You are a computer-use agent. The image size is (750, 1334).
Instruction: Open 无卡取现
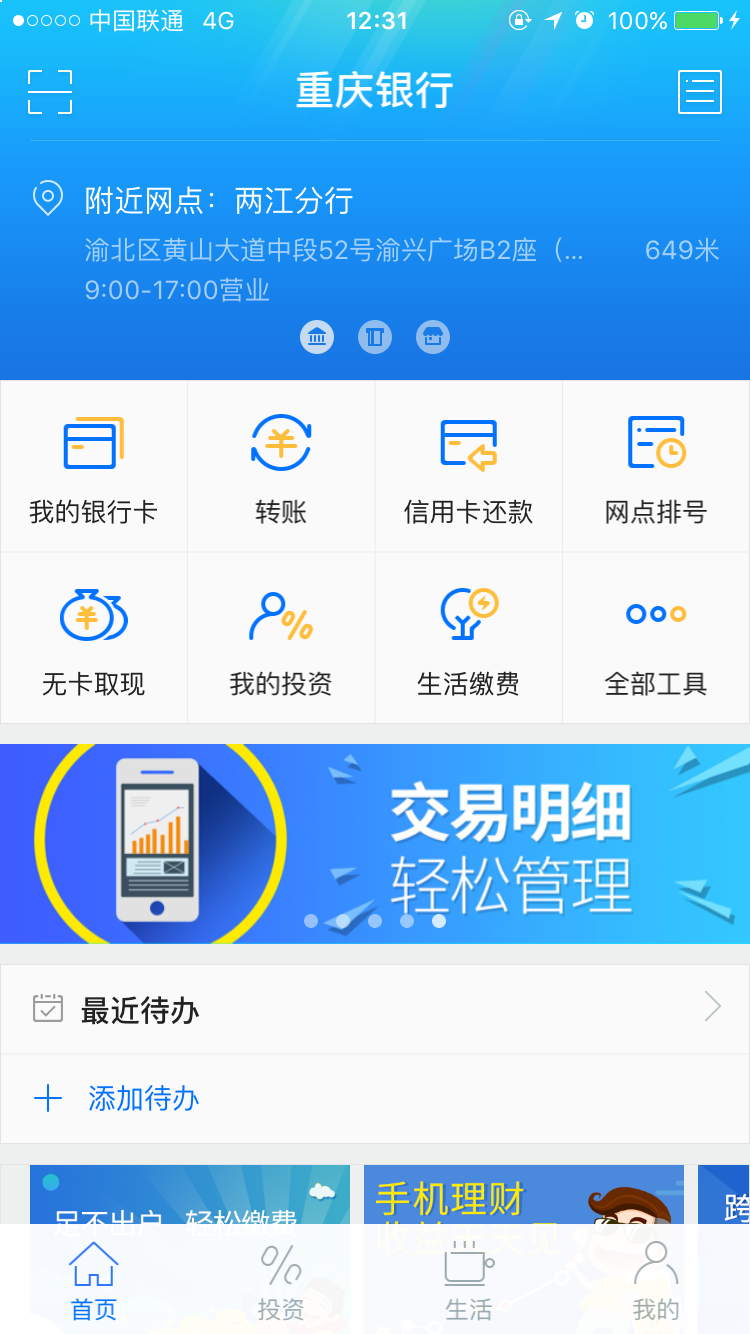94,639
